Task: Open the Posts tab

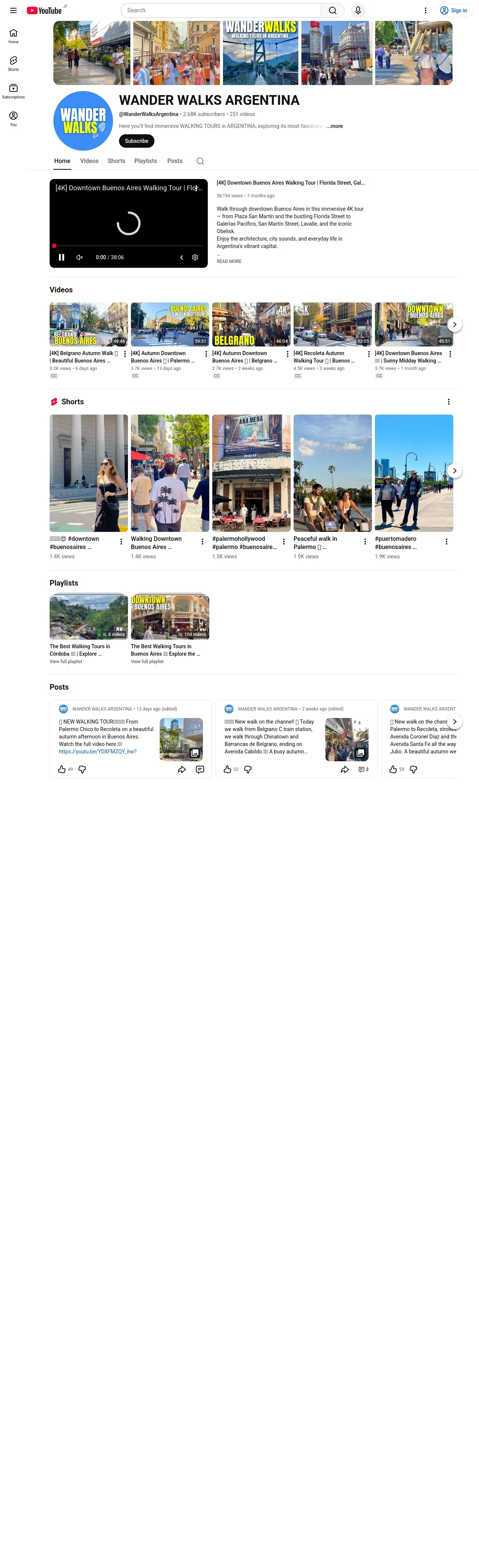Action: tap(175, 161)
